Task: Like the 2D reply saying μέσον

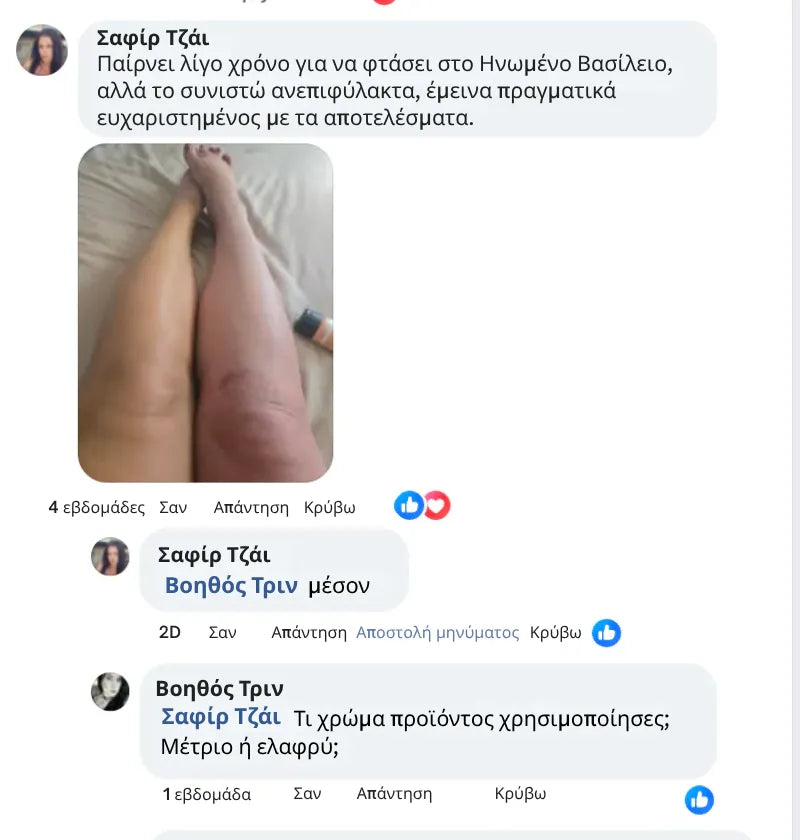Action: pyautogui.click(x=222, y=632)
